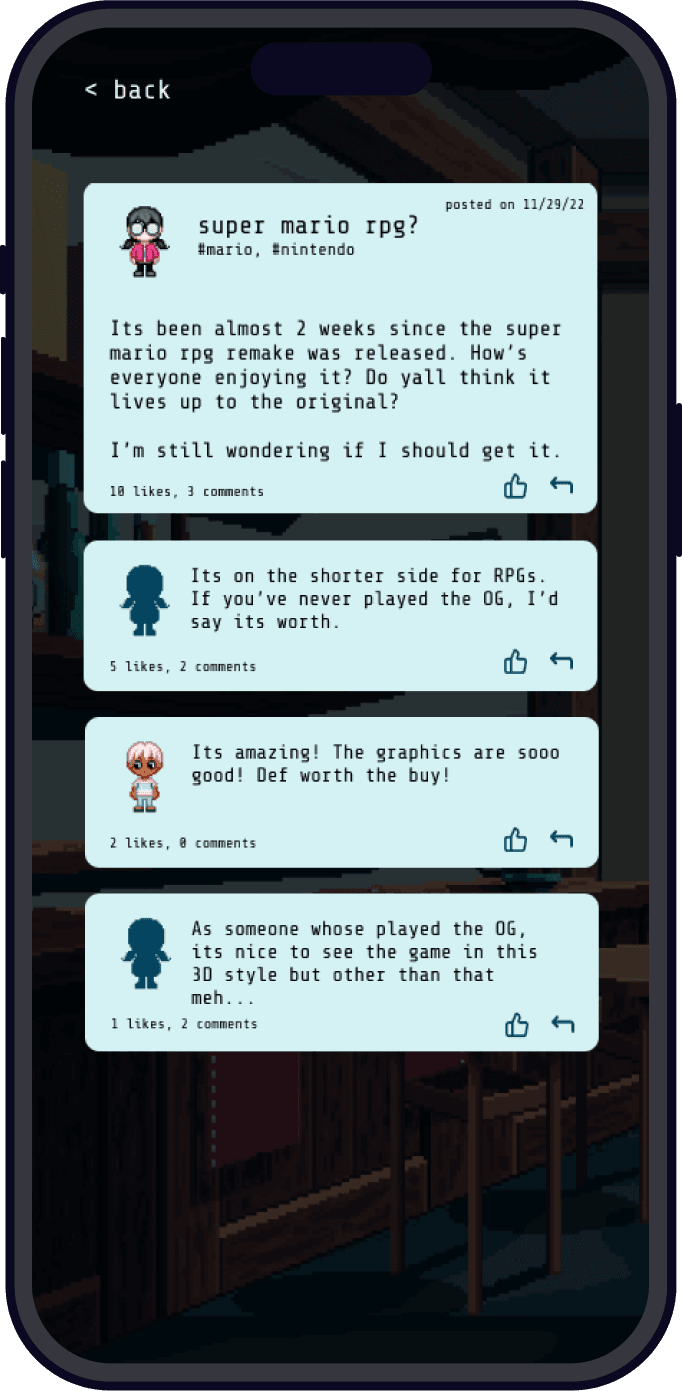Like the '3D style but meh' comment
The width and height of the screenshot is (682, 1391).
point(516,1024)
